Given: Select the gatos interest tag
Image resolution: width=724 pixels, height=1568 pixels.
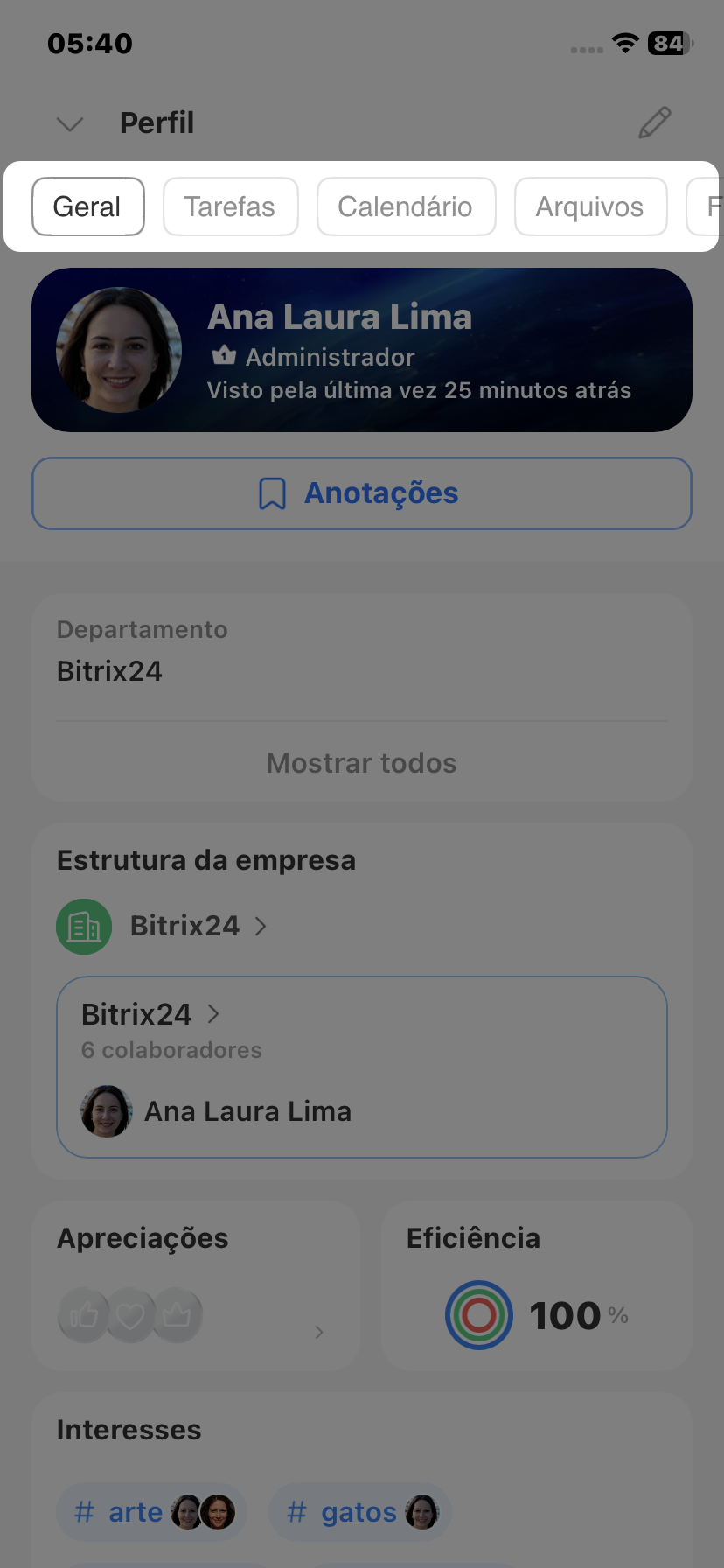Looking at the screenshot, I should (x=359, y=1512).
